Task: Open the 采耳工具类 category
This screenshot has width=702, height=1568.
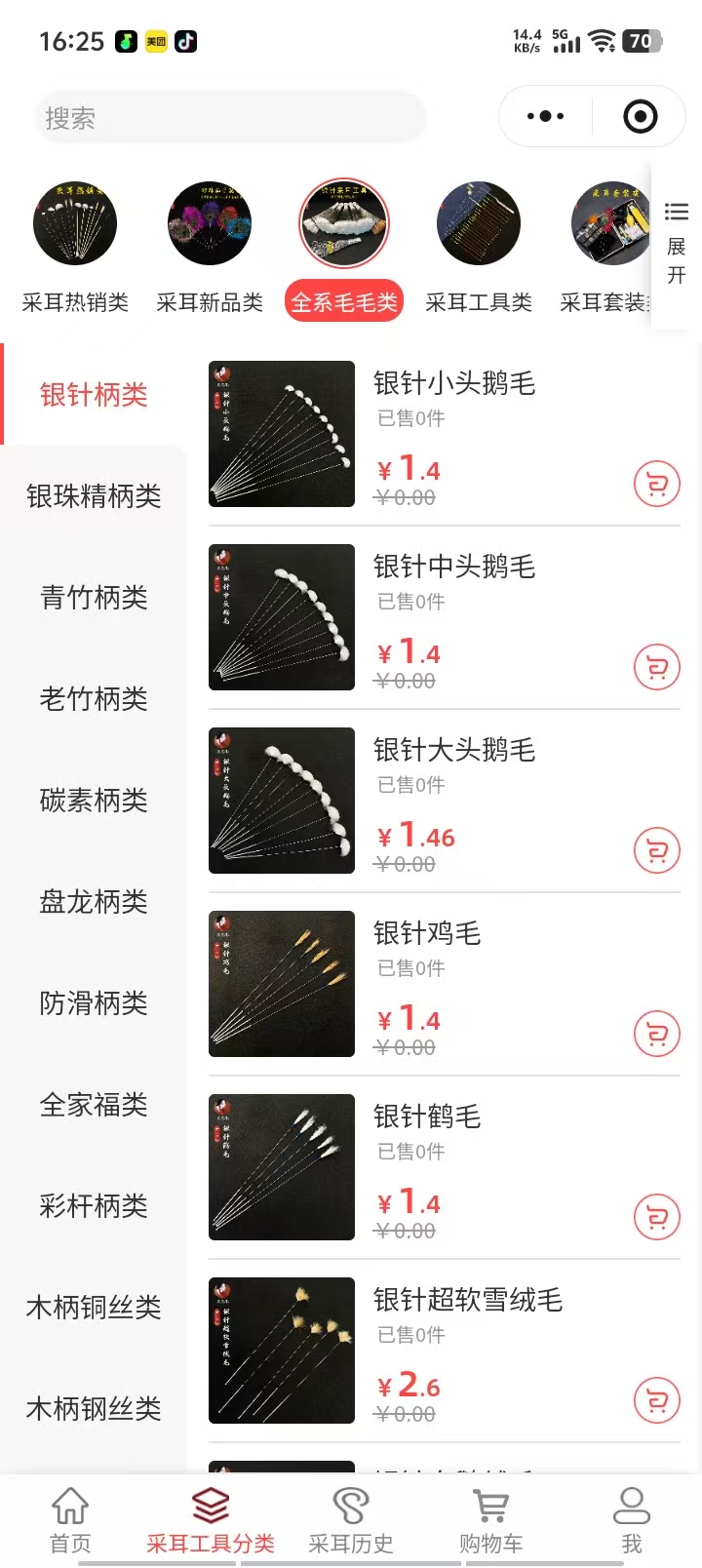Action: [479, 246]
